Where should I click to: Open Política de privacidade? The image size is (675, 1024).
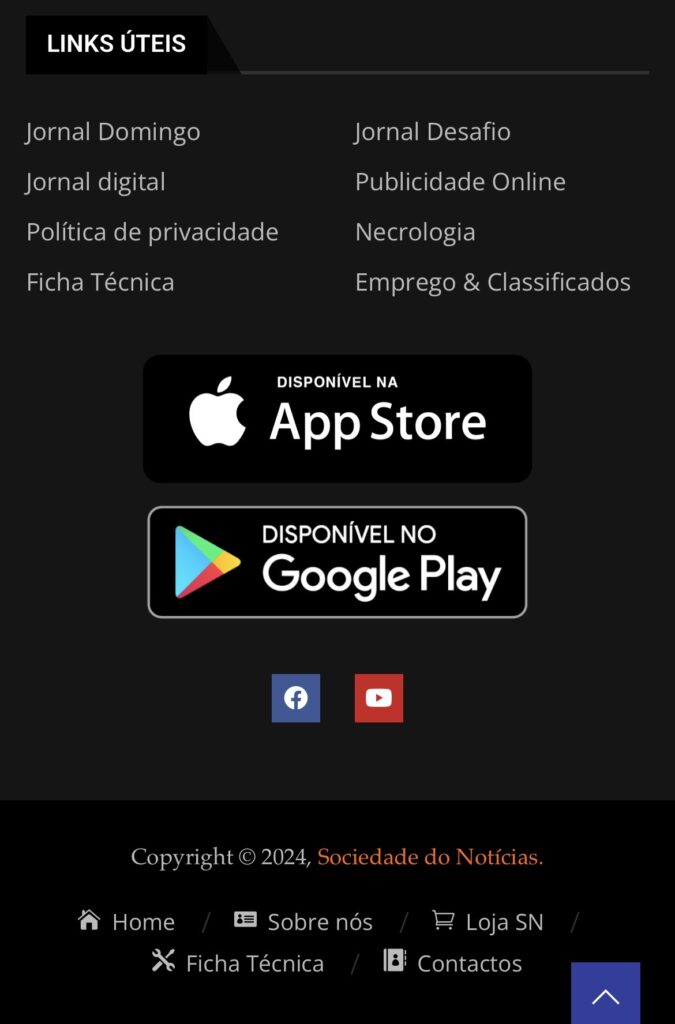[x=152, y=232]
